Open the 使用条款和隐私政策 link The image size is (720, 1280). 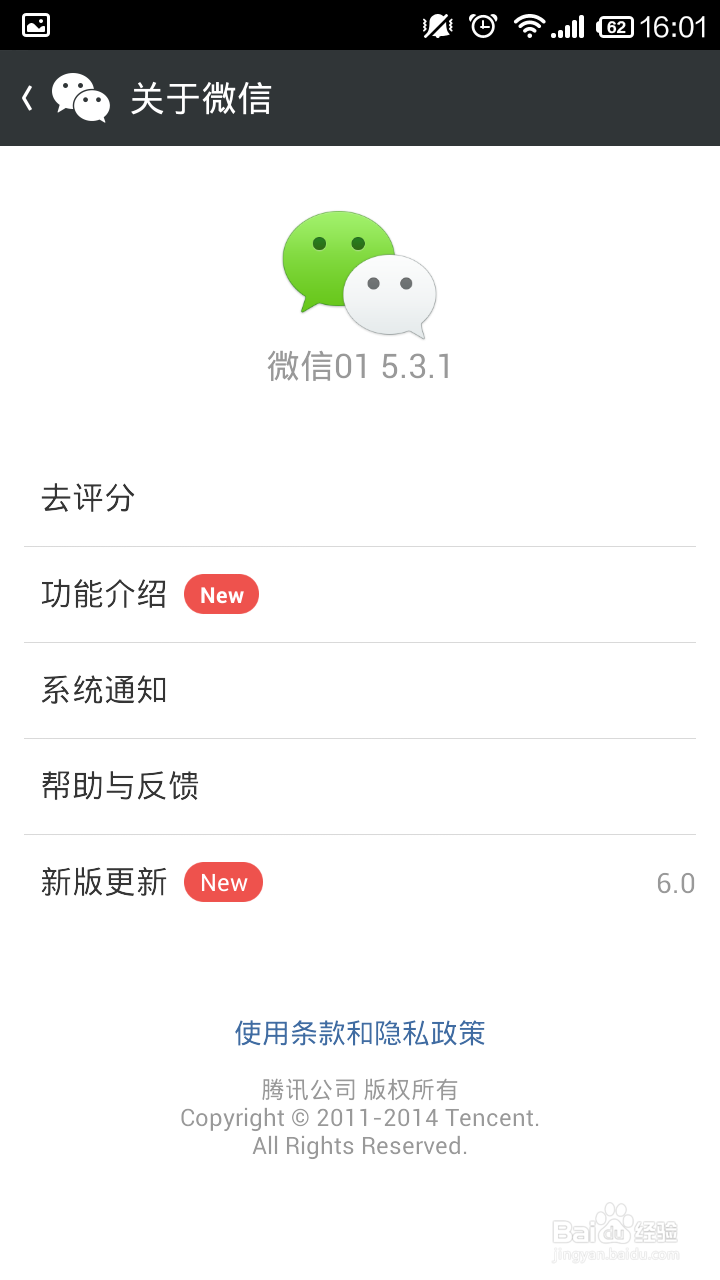[360, 1033]
